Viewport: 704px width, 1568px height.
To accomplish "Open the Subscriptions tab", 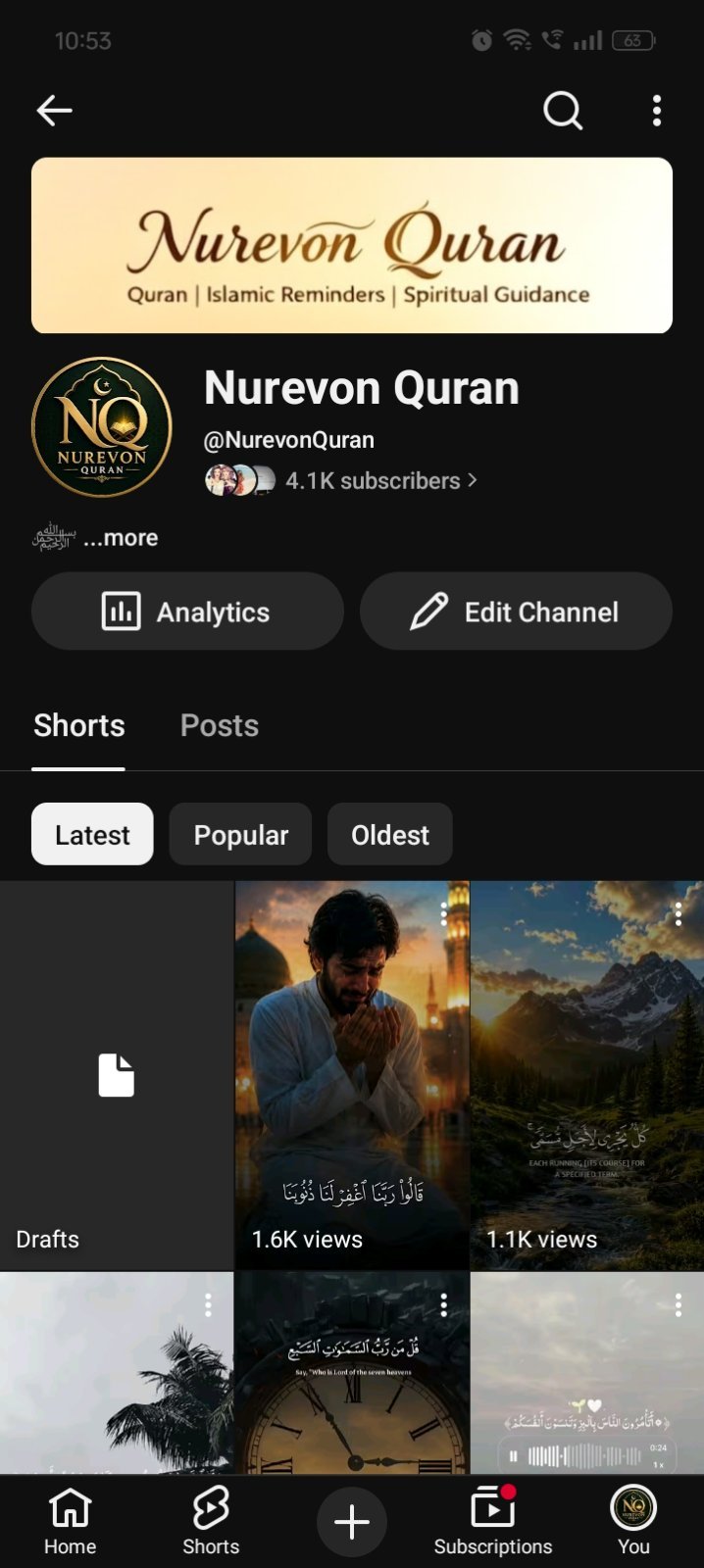I will click(493, 1521).
